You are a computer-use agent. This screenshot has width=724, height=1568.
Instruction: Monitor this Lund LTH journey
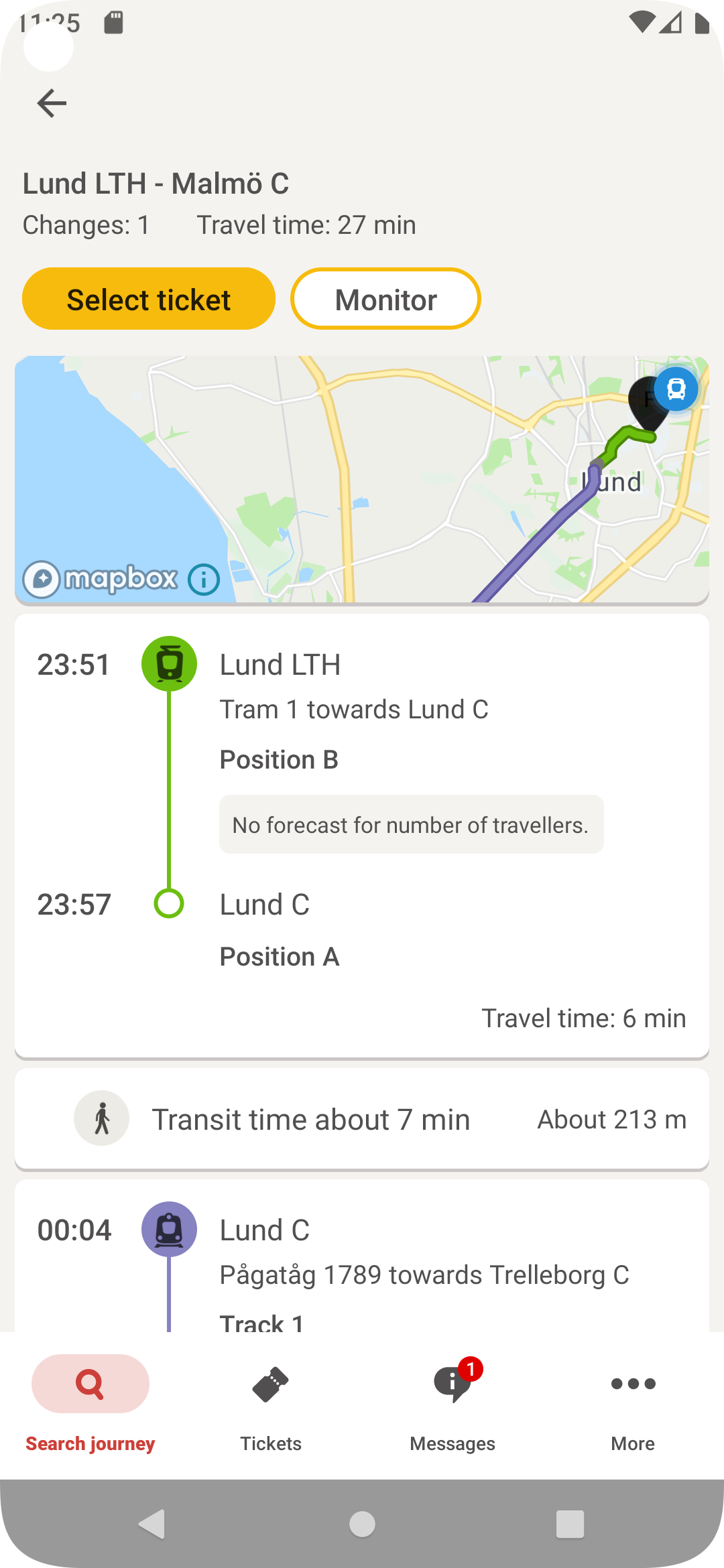[385, 299]
